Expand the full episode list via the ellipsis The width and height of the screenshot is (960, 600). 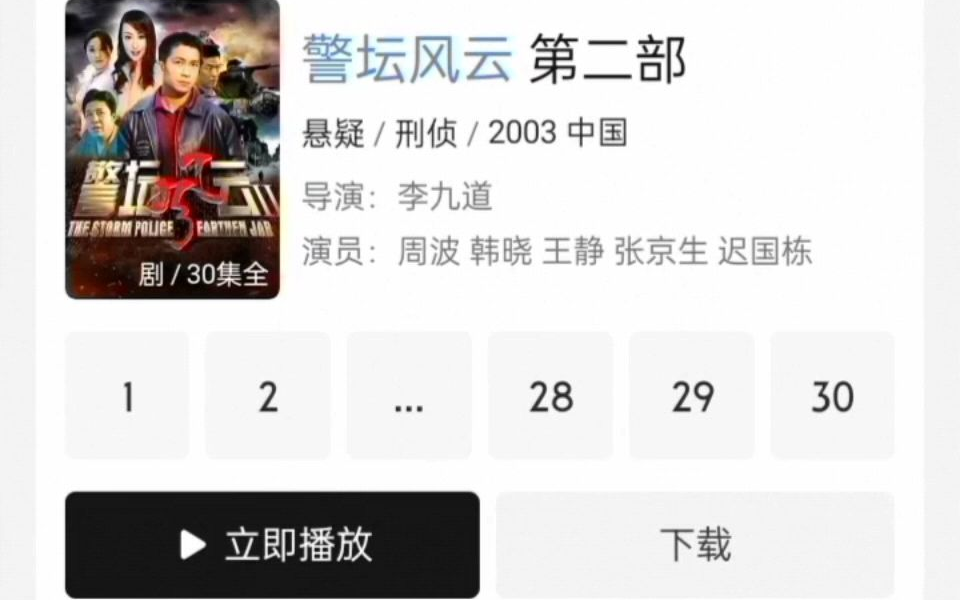click(409, 396)
